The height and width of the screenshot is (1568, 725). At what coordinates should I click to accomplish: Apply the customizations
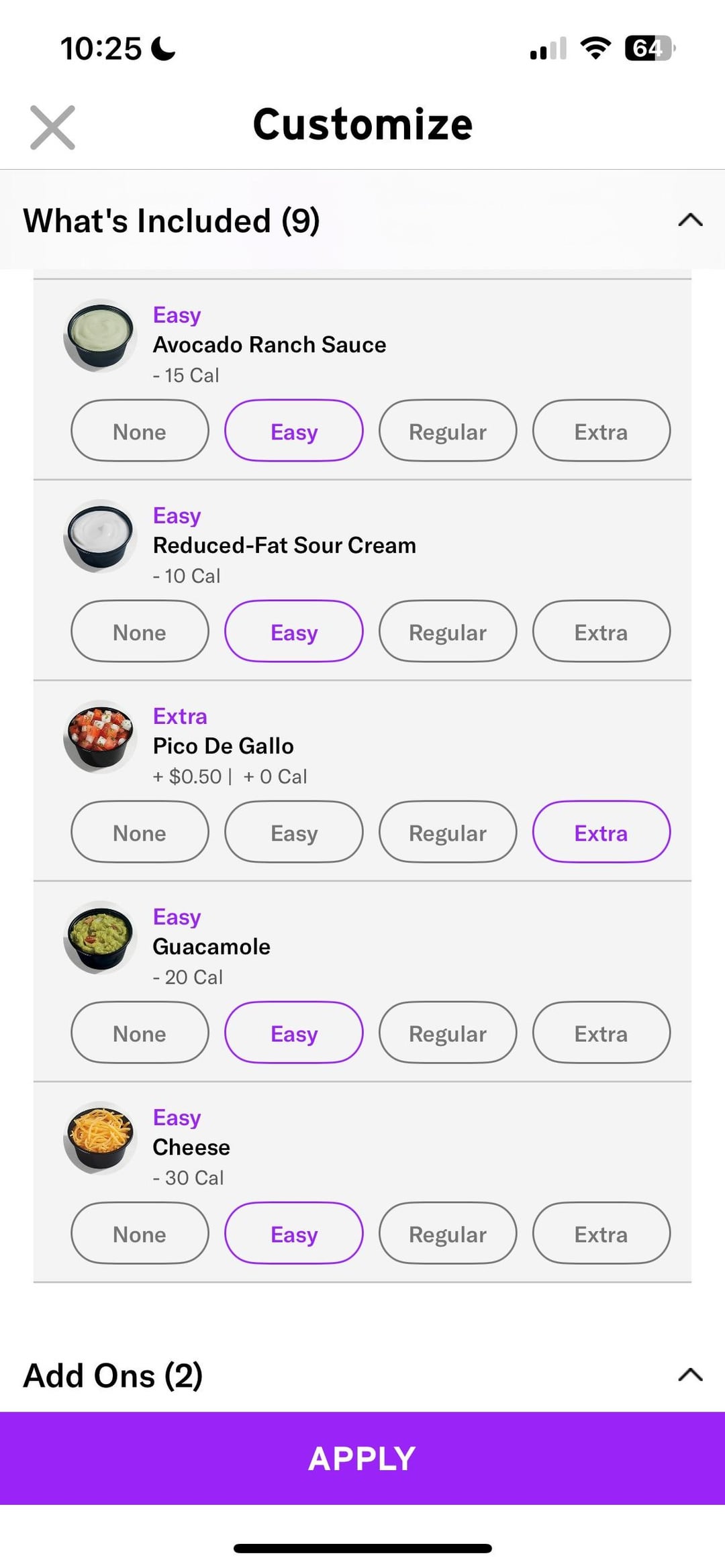click(362, 1458)
